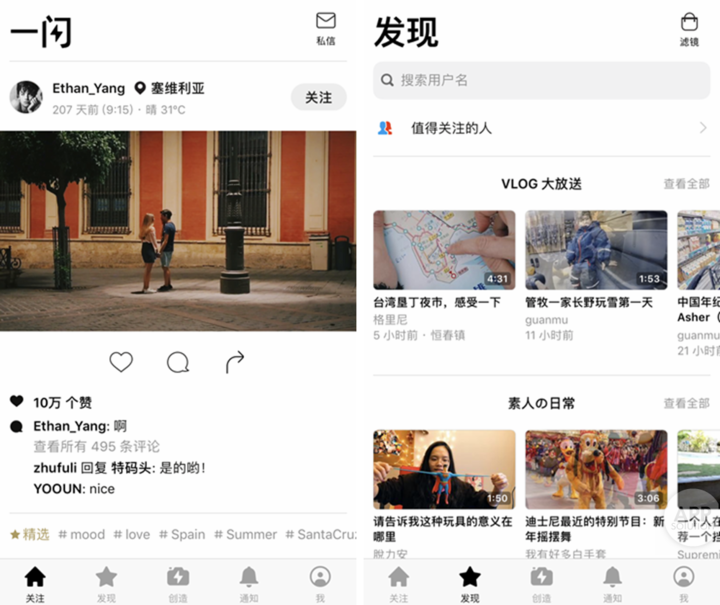720x605 pixels.
Task: Open the 私信 private messages icon
Action: (x=325, y=27)
